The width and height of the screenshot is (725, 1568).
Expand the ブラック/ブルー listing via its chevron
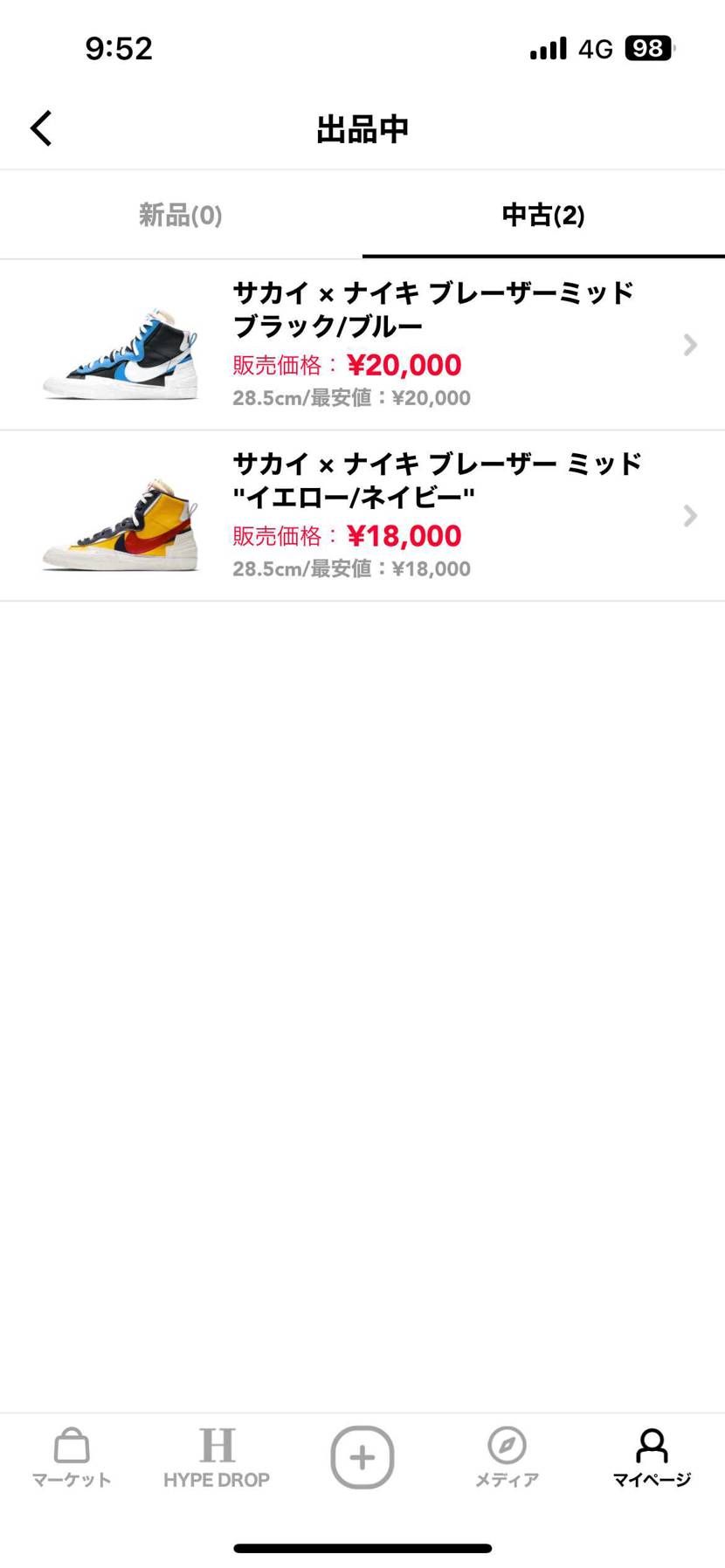[689, 344]
